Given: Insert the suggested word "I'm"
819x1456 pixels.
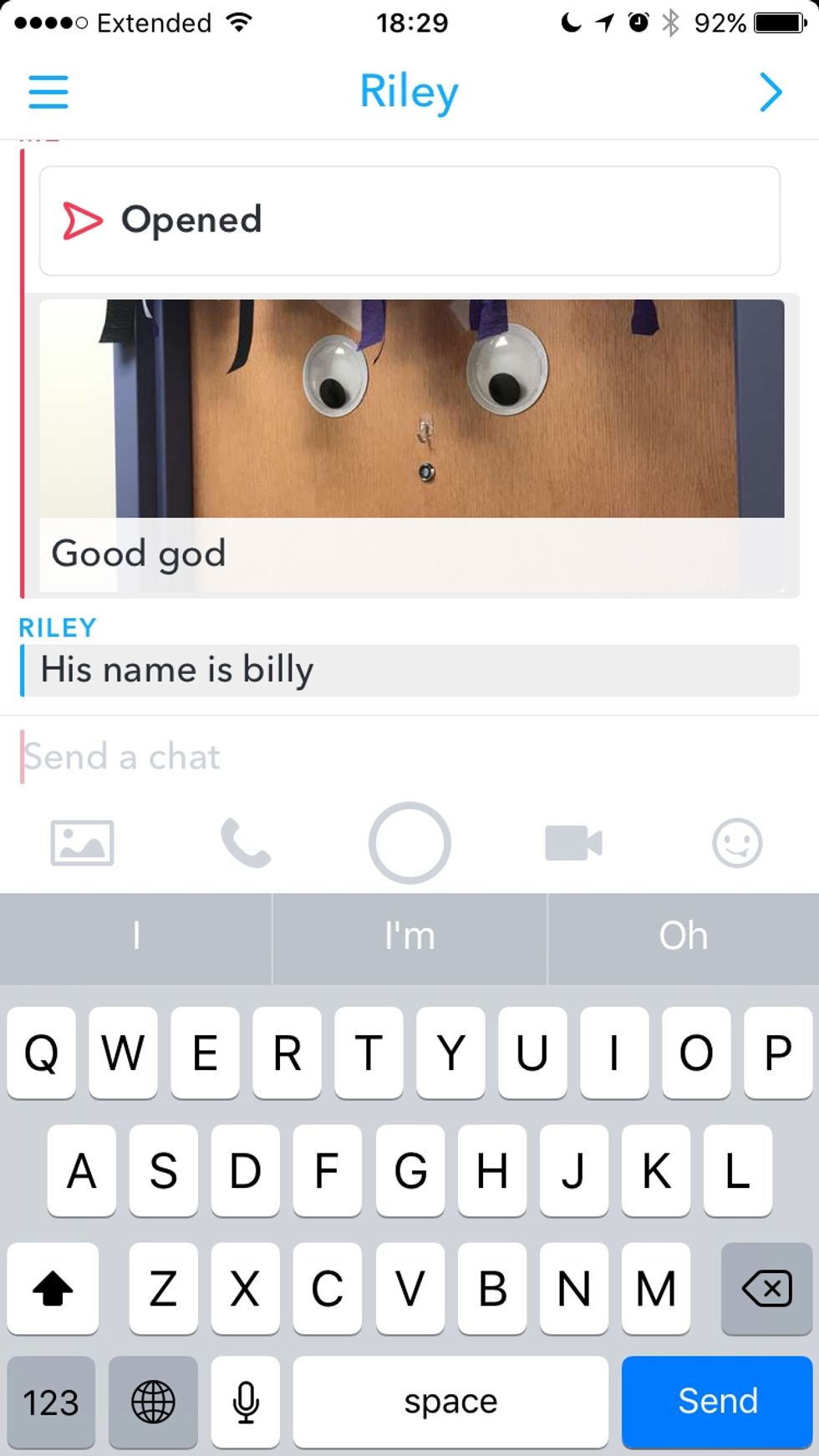Looking at the screenshot, I should 409,936.
